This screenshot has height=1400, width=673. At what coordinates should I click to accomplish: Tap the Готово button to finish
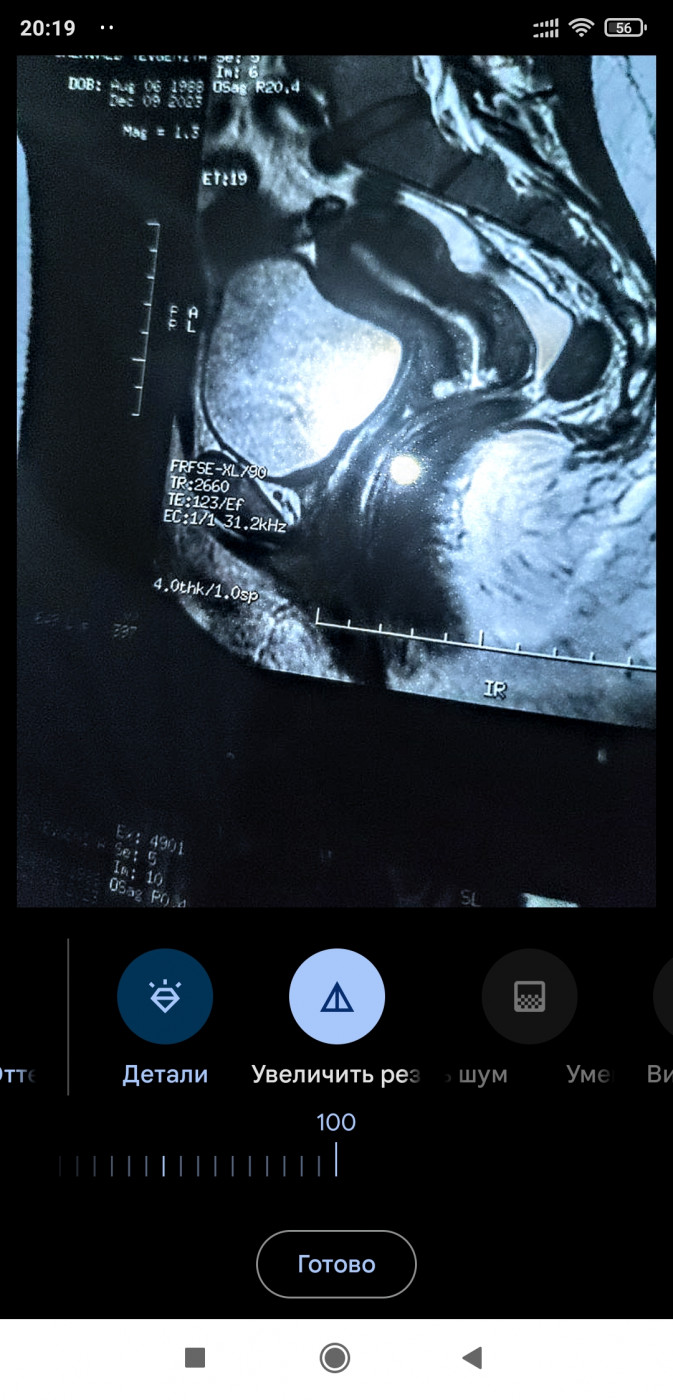(x=336, y=1264)
